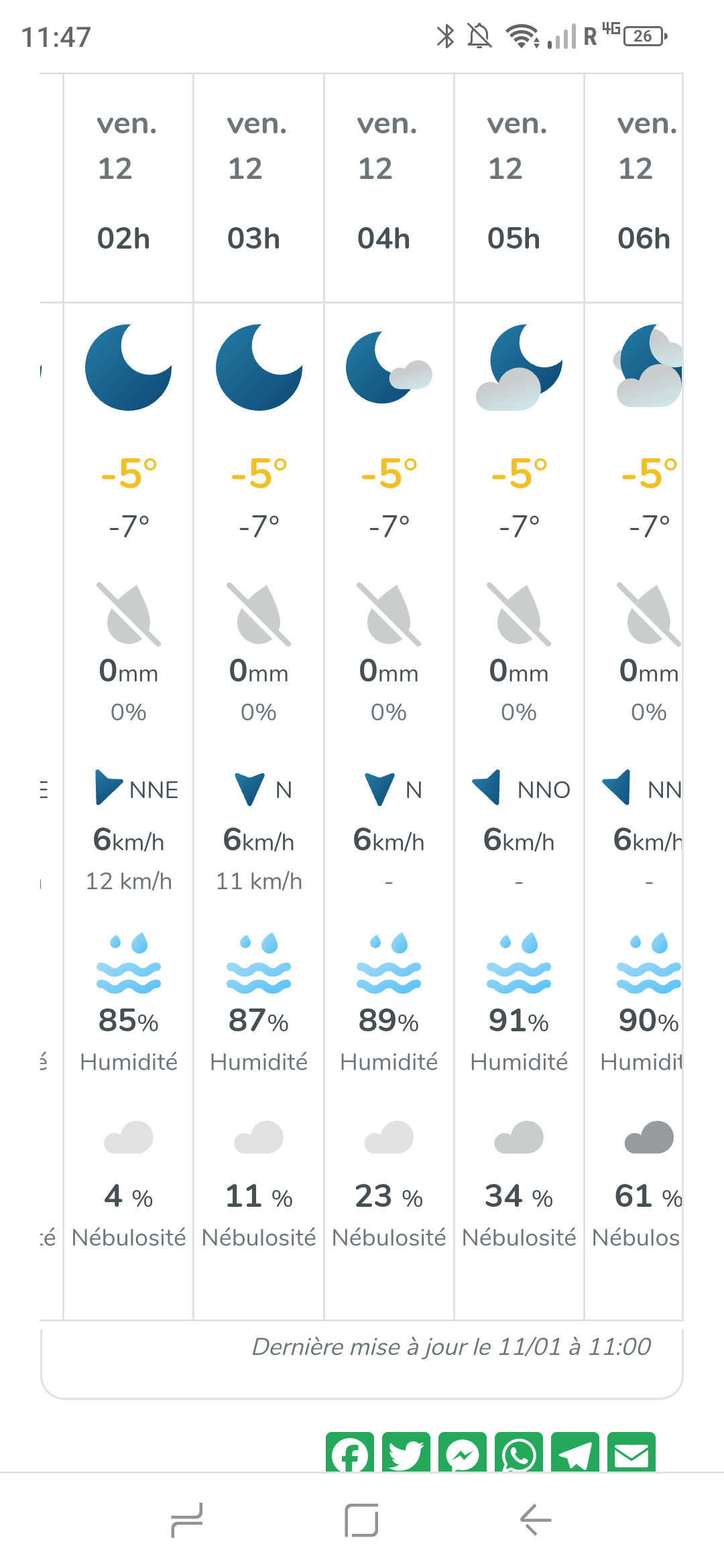Go back with the system back button
Screen dimensions: 724x1568
click(x=536, y=1520)
